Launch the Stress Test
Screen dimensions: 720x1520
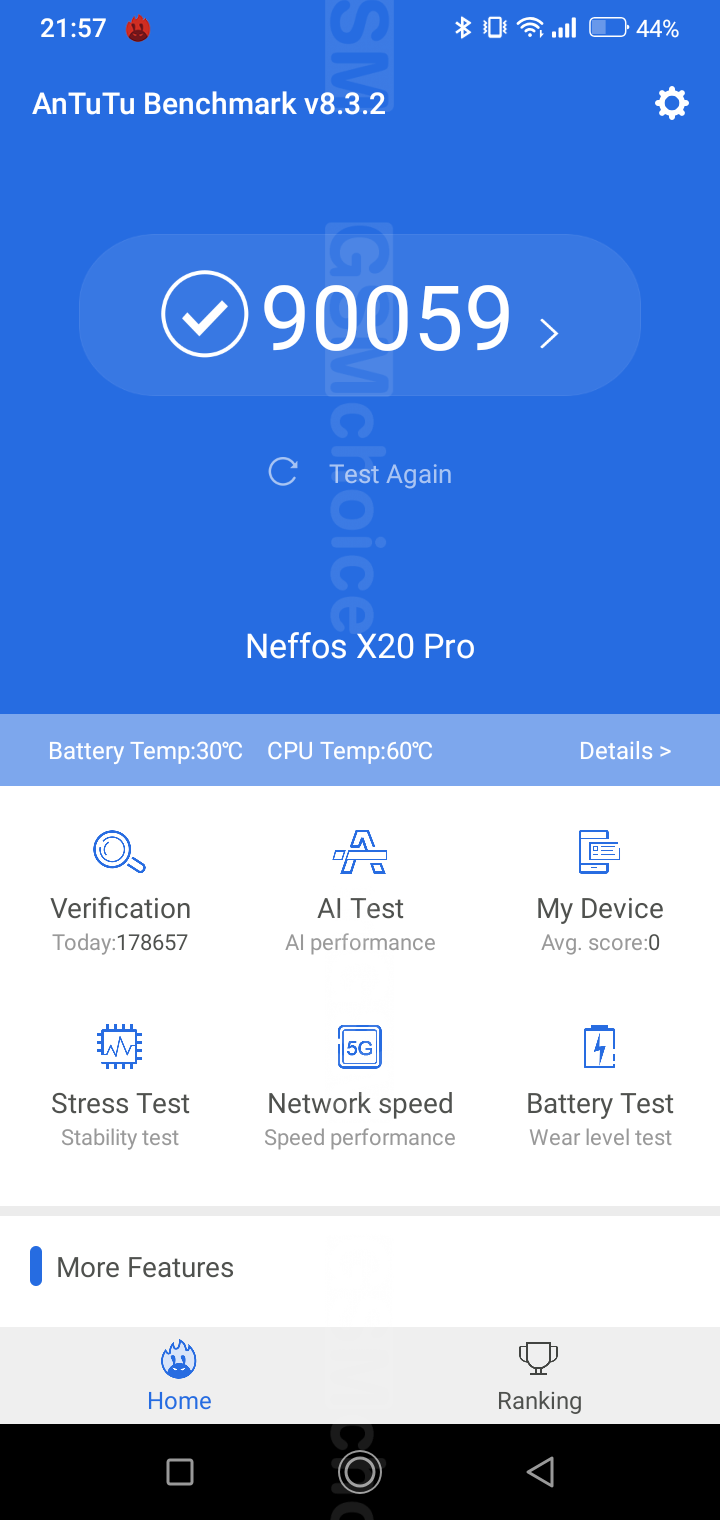120,1085
